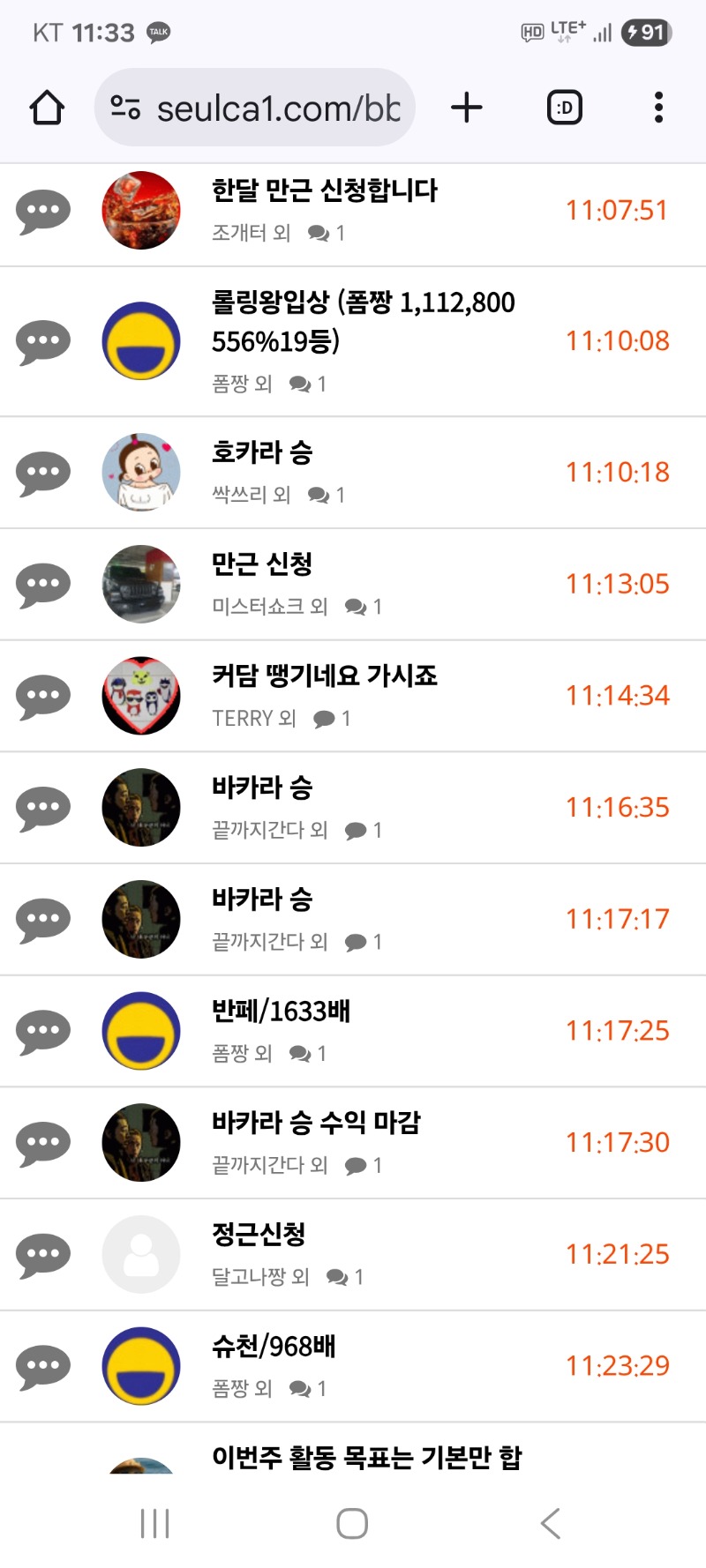This screenshot has width=706, height=1568.
Task: Open the 반페/1633배 post
Action: coord(281,1012)
